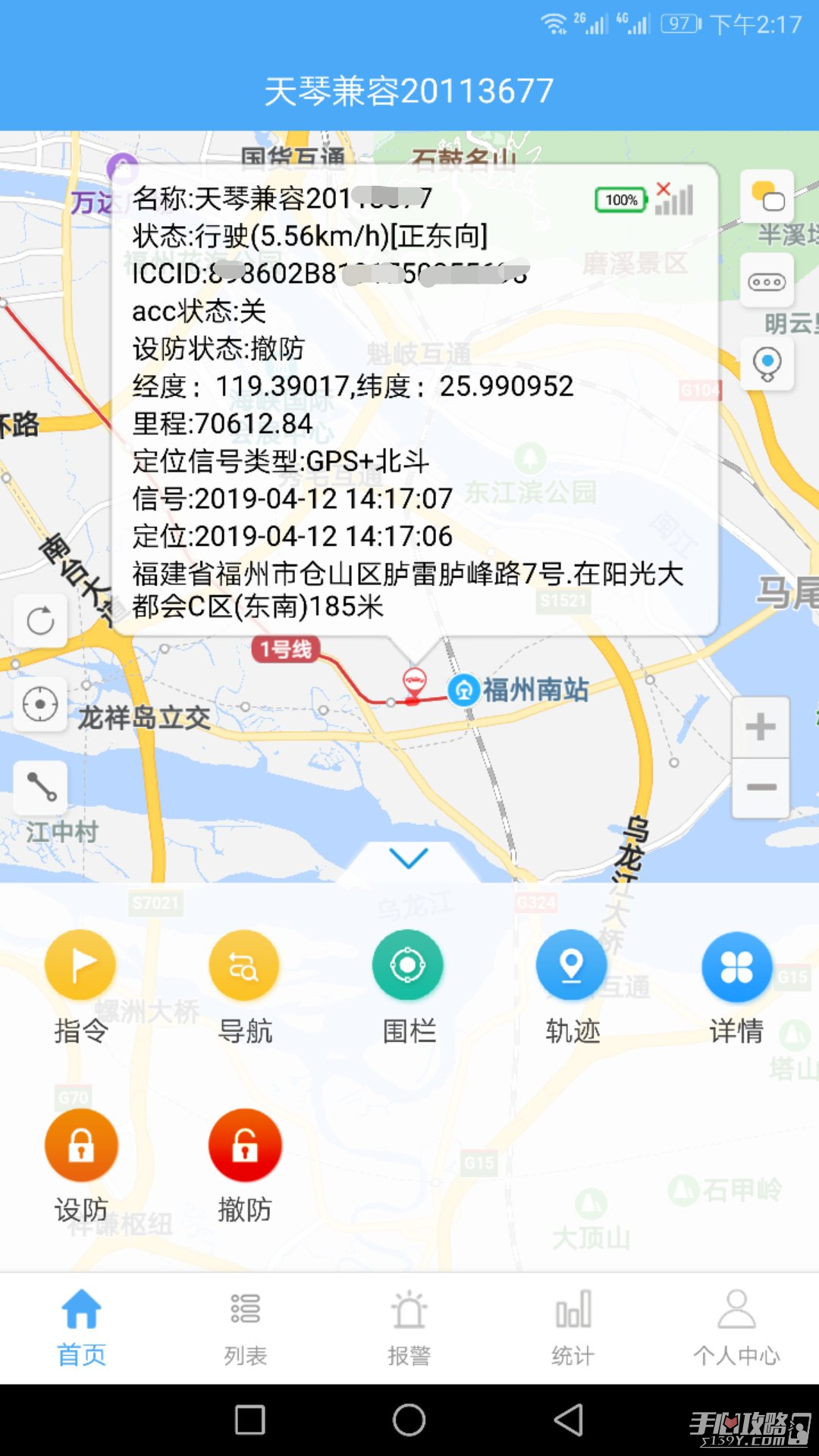Toggle street view with the panorama balloon icon
The image size is (819, 1456).
pyautogui.click(x=767, y=364)
